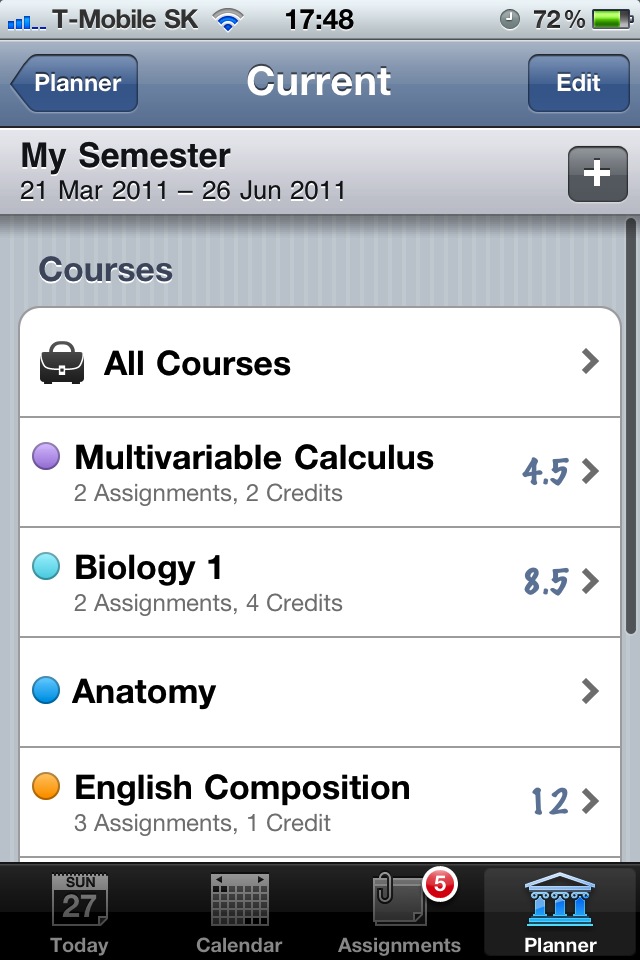Switch to the Today tab

[x=79, y=914]
